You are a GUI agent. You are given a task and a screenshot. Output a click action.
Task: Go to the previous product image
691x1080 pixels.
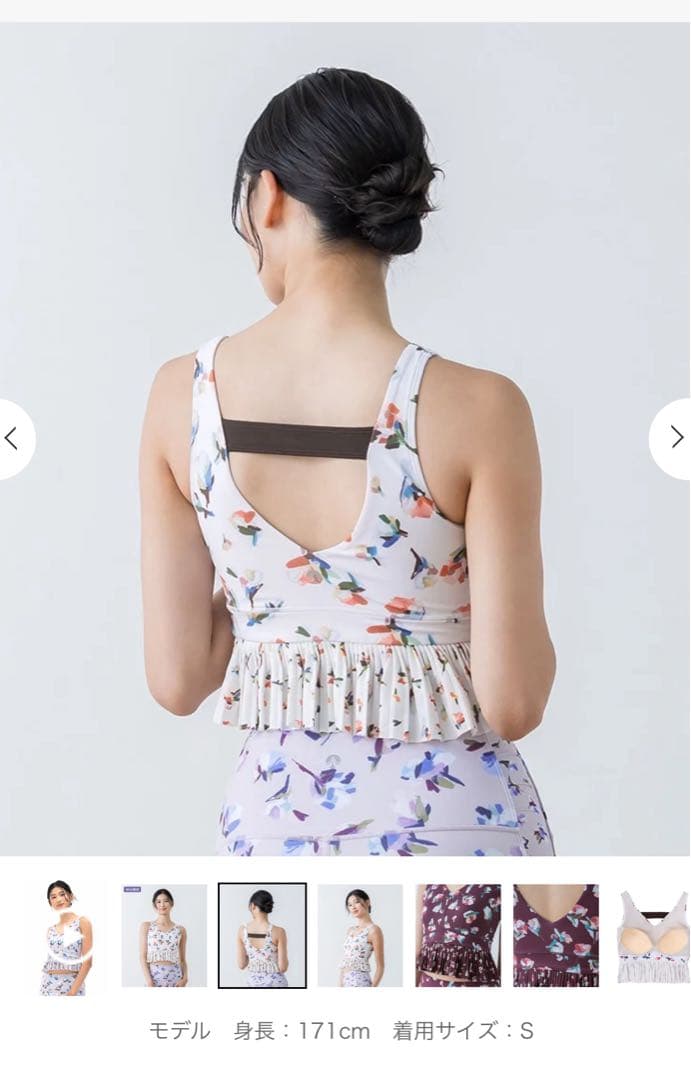coord(12,438)
